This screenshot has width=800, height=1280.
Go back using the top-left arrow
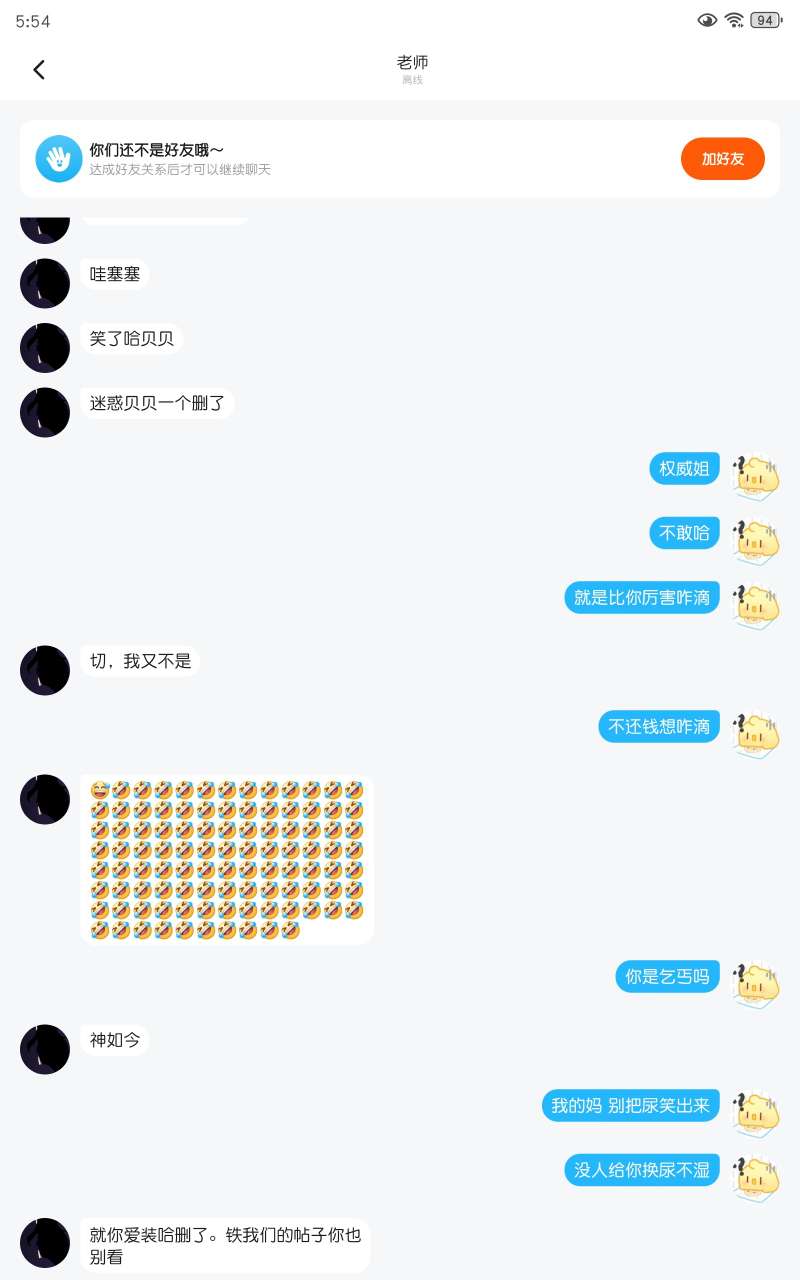[39, 70]
